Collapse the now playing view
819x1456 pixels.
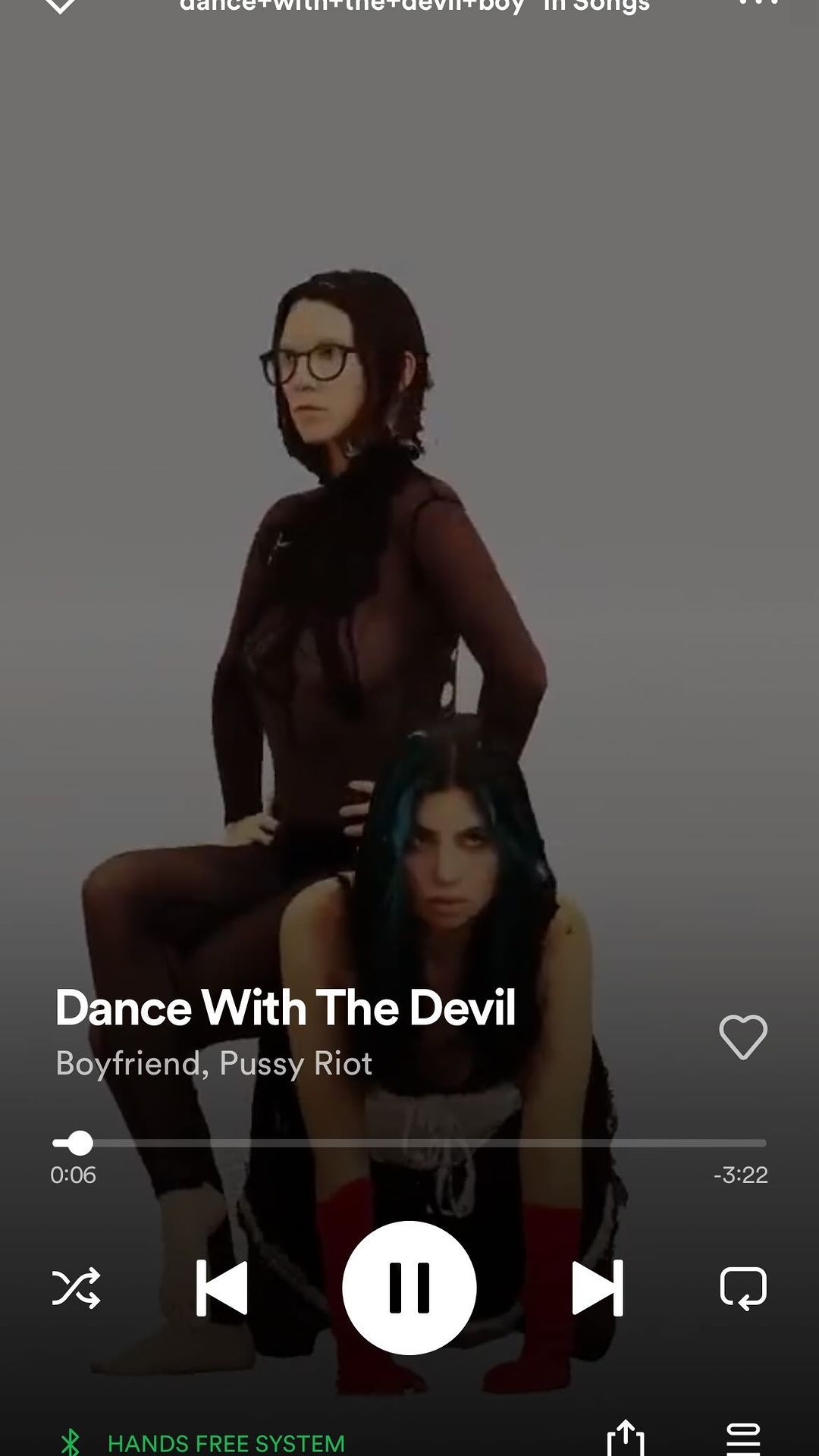tap(60, 6)
